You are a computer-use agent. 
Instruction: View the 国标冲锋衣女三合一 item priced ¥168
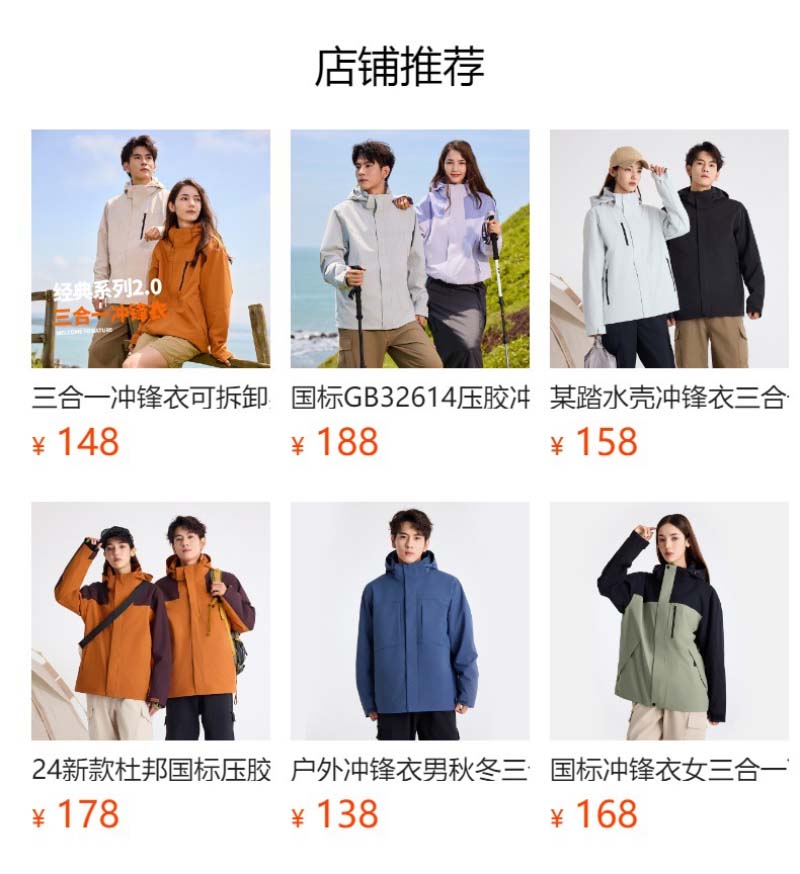pos(668,621)
